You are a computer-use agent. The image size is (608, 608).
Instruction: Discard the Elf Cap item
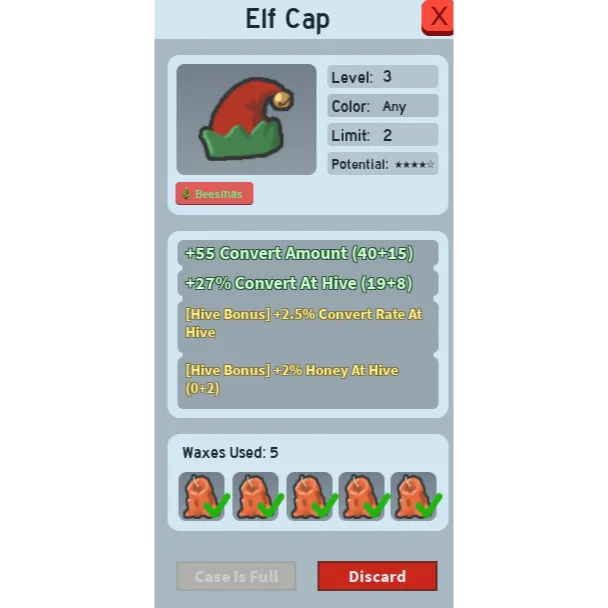point(377,576)
